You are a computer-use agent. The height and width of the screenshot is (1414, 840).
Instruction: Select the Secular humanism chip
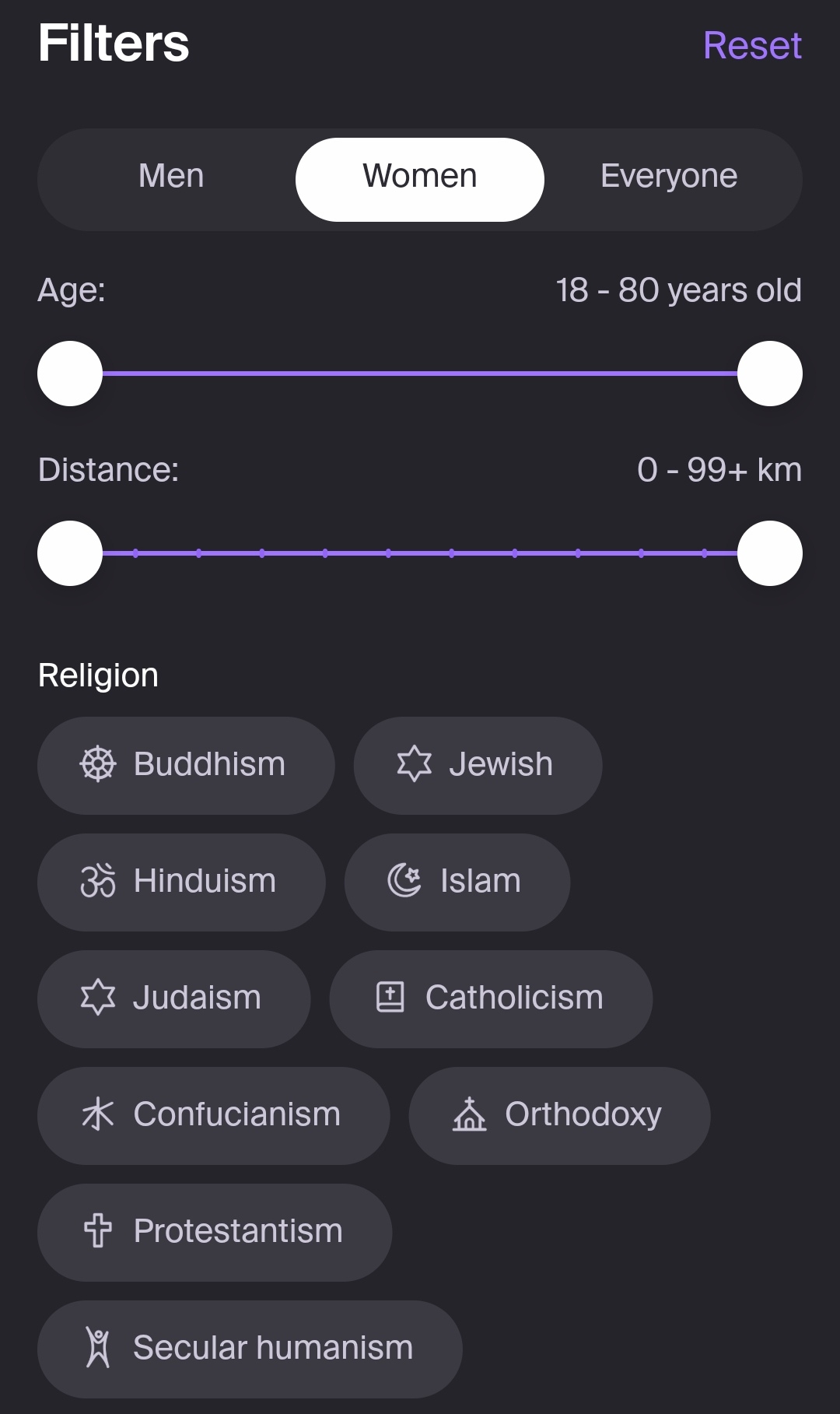(250, 1349)
